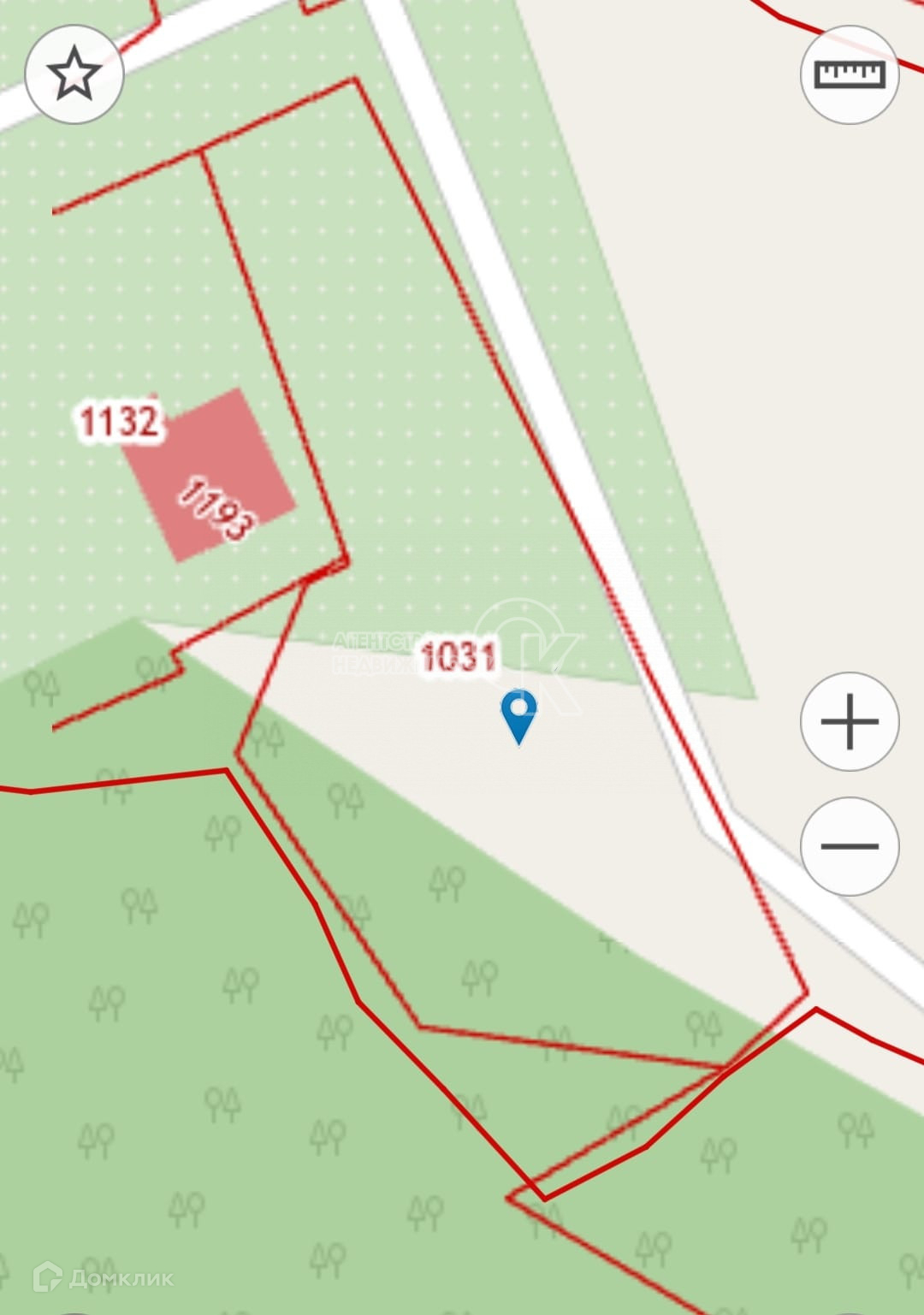Zoom out the map with the minus button

click(850, 846)
